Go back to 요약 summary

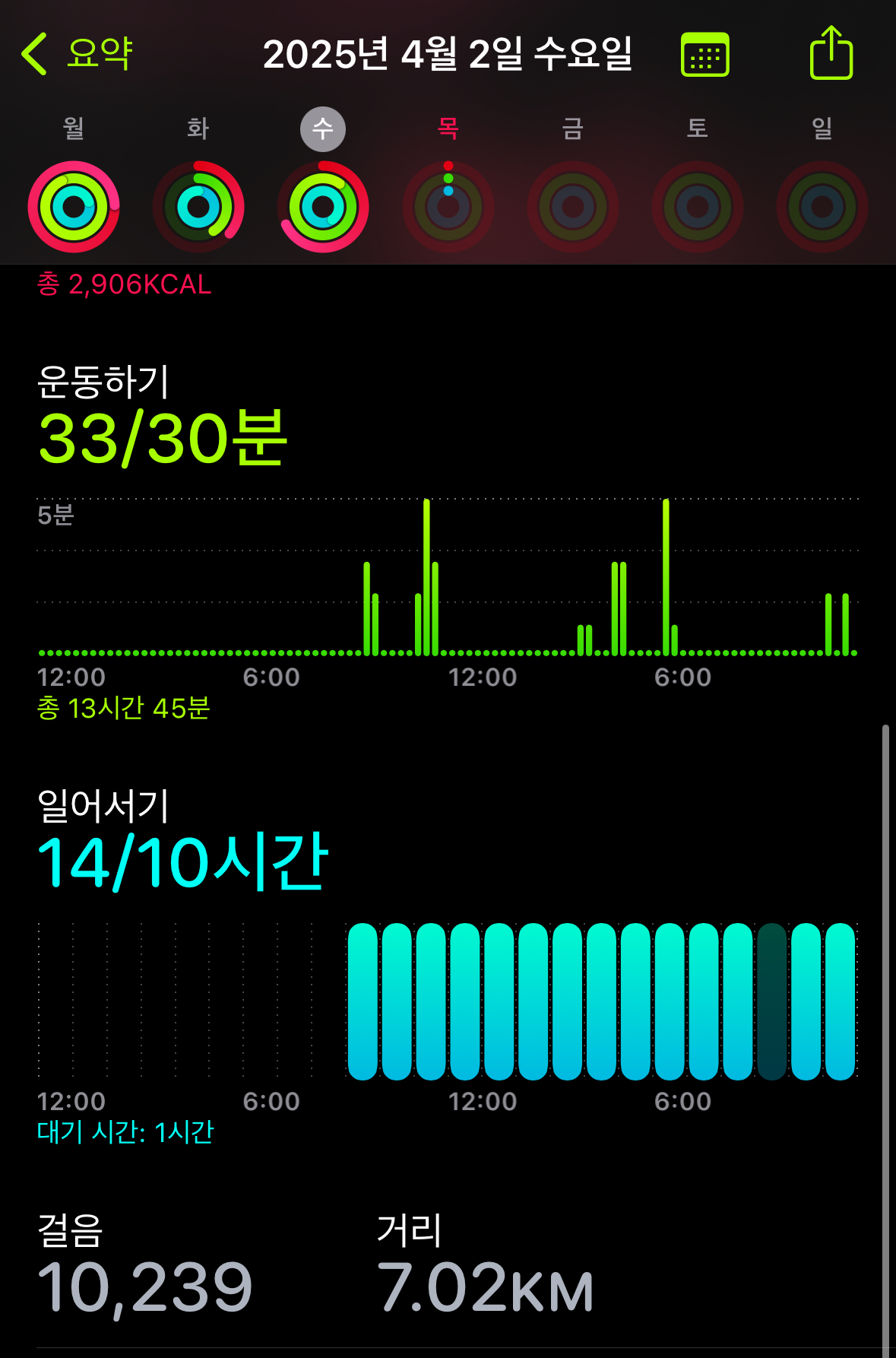point(78,54)
